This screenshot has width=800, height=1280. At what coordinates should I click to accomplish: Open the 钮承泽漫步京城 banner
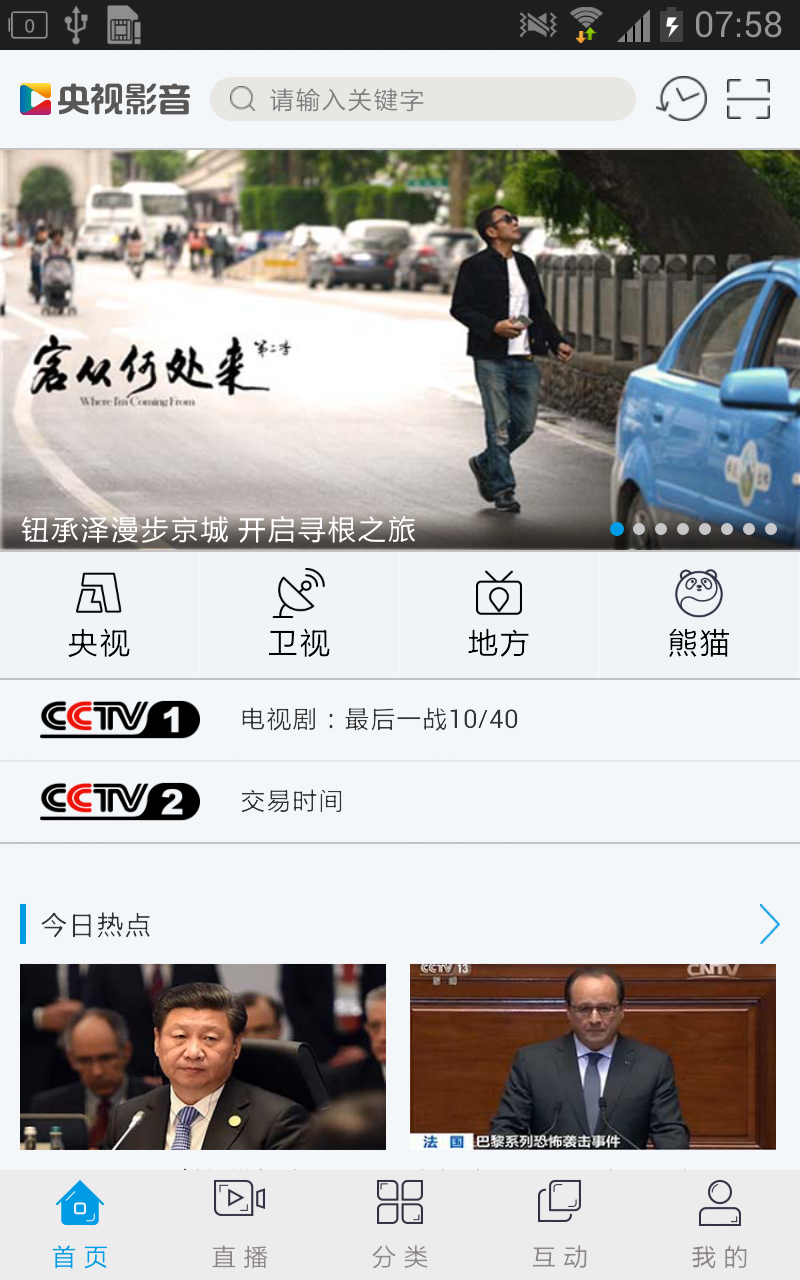point(400,350)
